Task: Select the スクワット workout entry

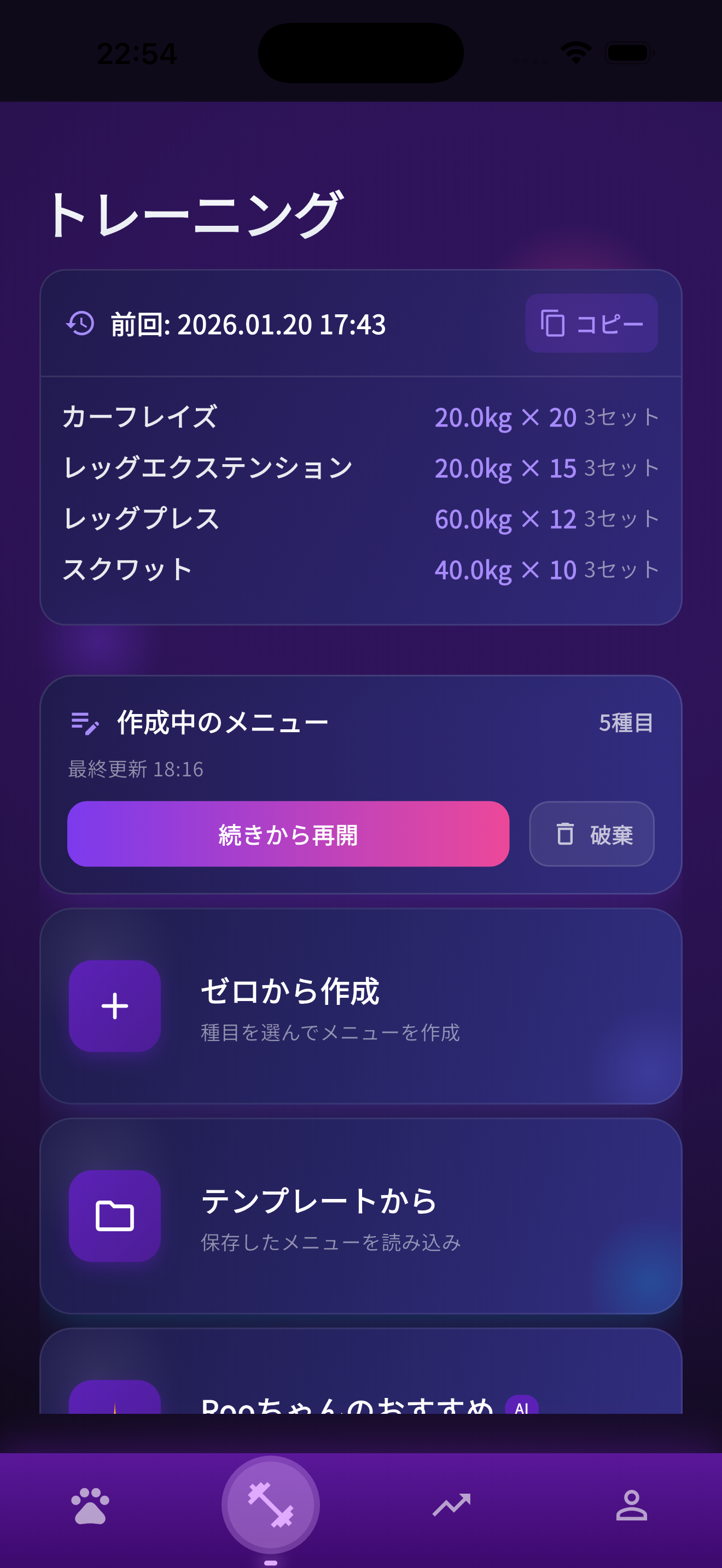Action: (127, 569)
